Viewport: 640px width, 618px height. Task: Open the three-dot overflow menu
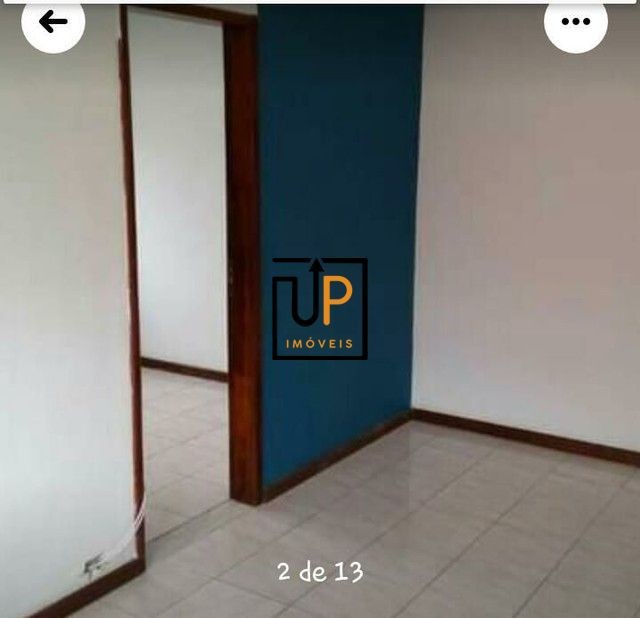pyautogui.click(x=576, y=21)
